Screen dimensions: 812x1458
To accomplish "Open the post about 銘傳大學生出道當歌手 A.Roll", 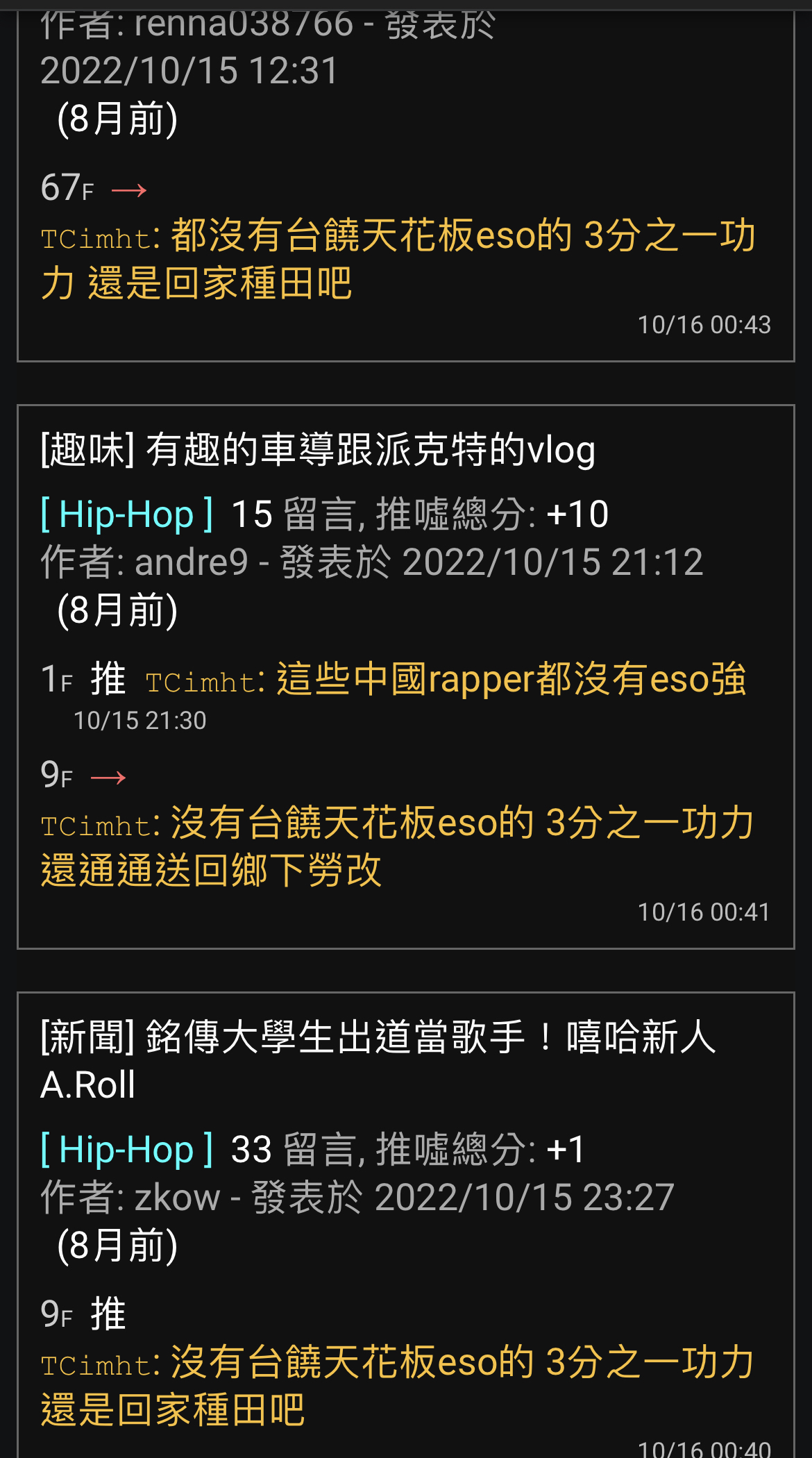I will 378,1059.
